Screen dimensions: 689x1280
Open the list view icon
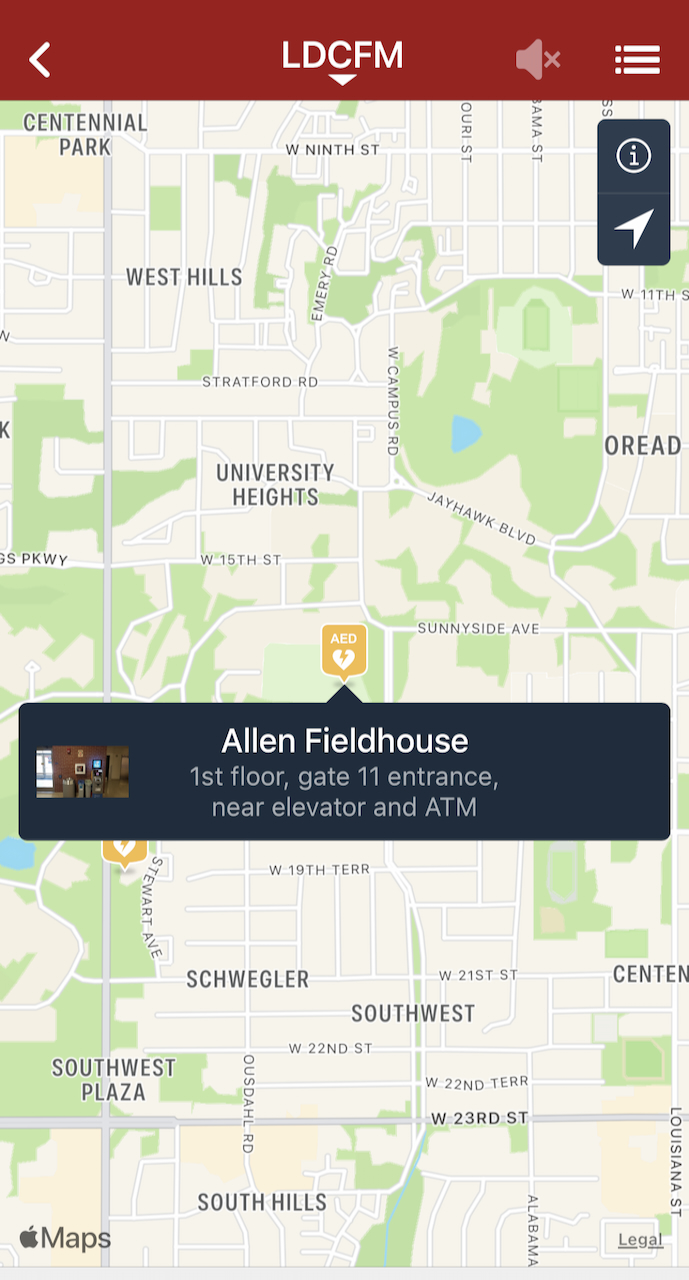(x=637, y=60)
